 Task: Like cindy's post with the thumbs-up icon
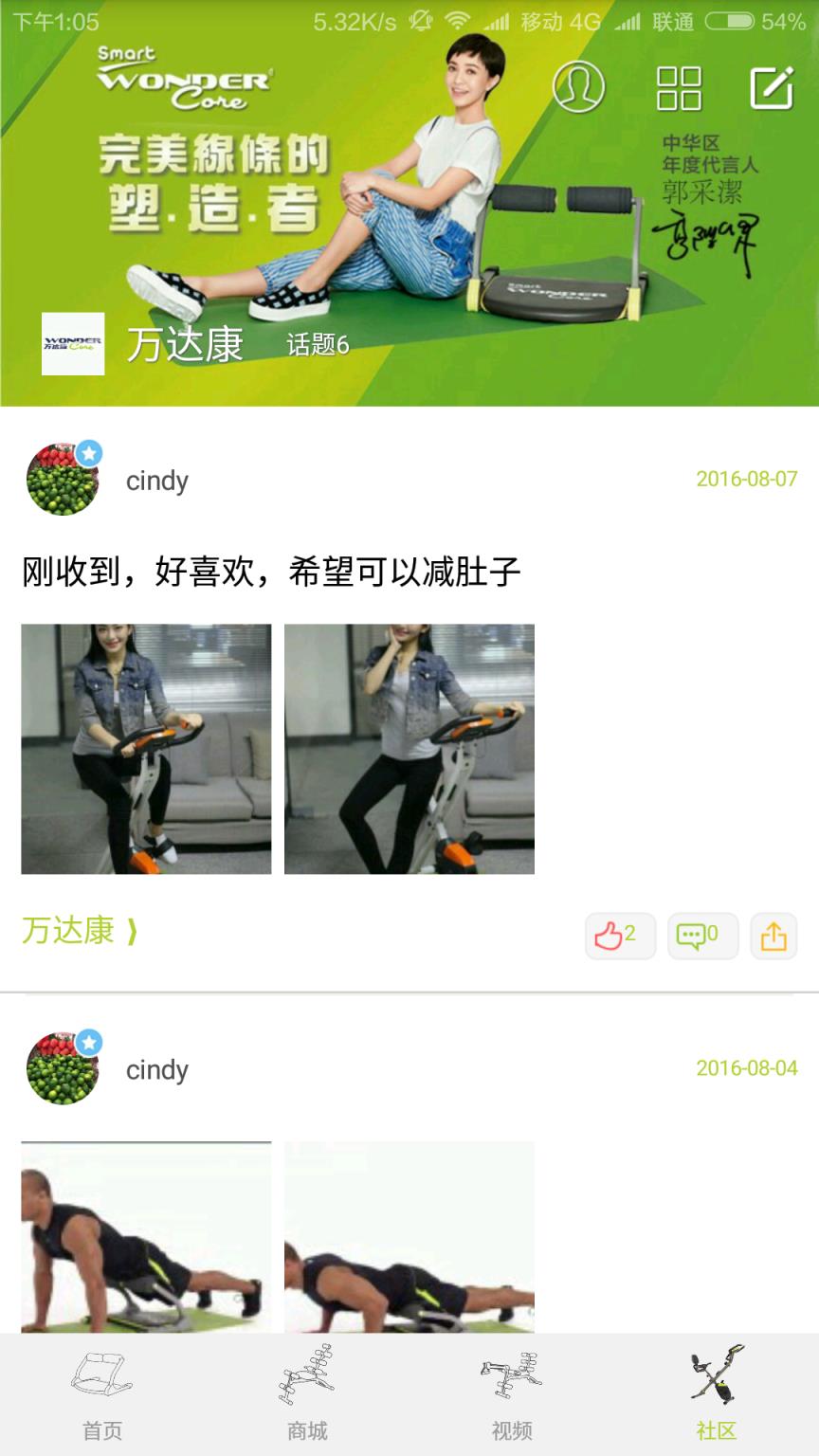619,937
